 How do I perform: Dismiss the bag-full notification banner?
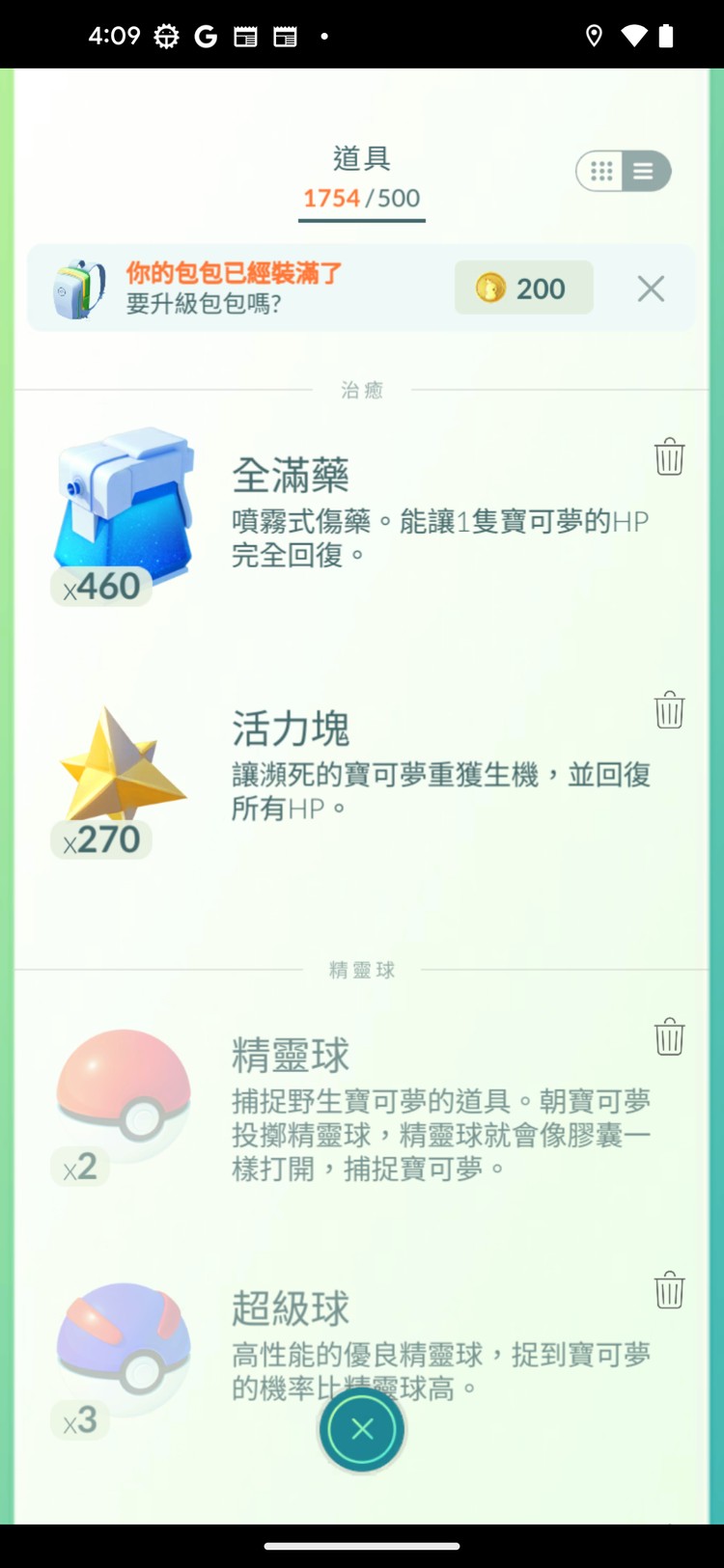[x=651, y=289]
